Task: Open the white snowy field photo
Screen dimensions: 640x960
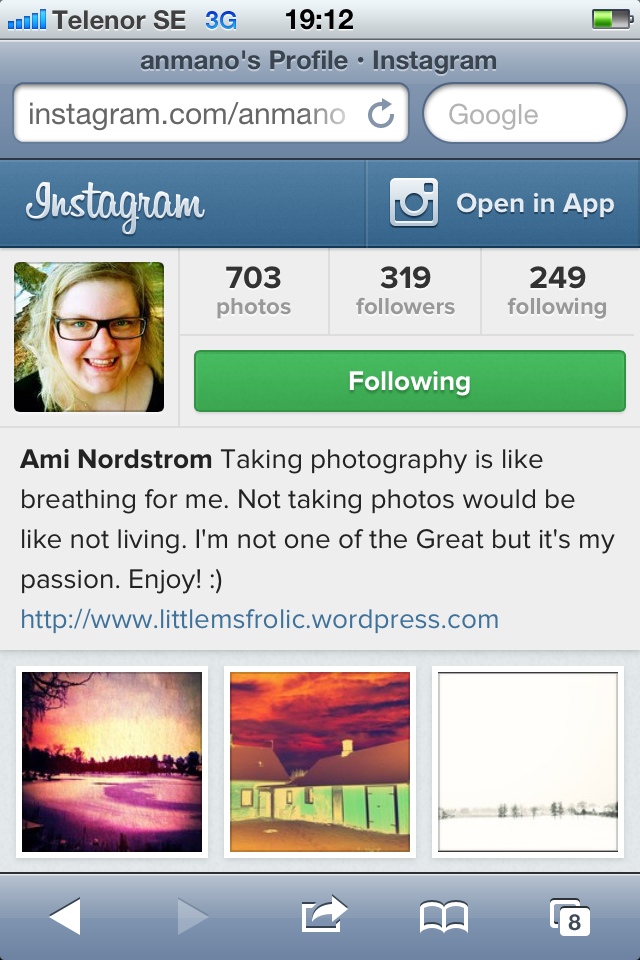Action: tap(528, 762)
